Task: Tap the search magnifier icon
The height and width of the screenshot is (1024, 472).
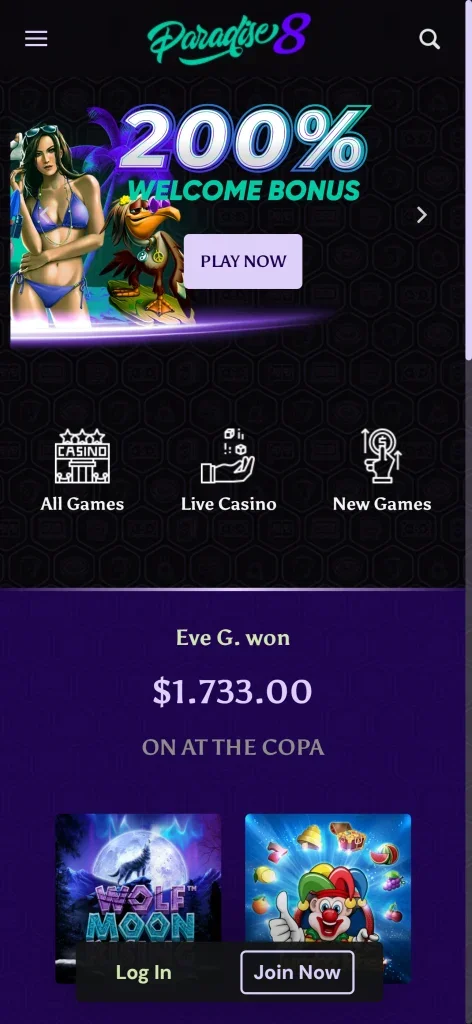Action: [x=429, y=39]
